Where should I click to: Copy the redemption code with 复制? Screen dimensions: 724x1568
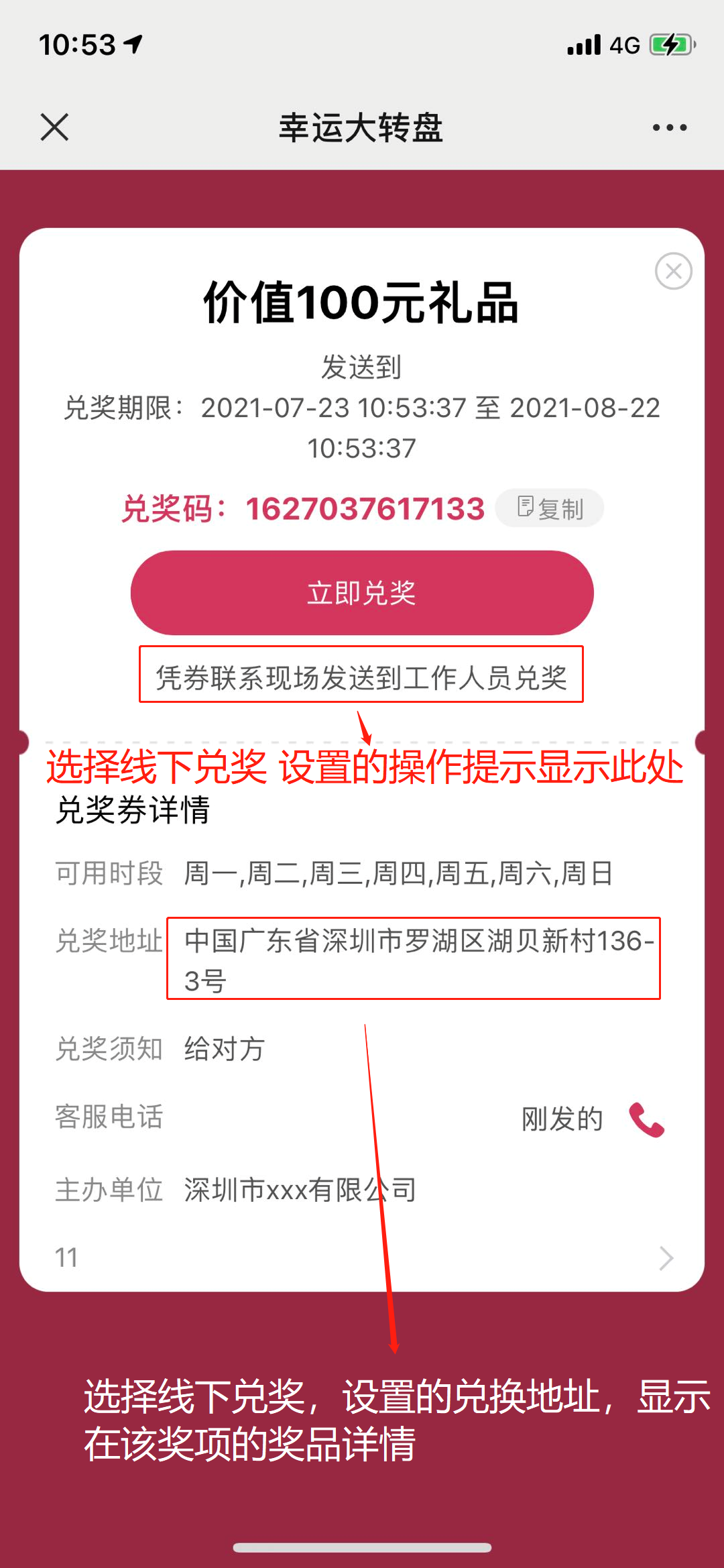click(x=550, y=508)
